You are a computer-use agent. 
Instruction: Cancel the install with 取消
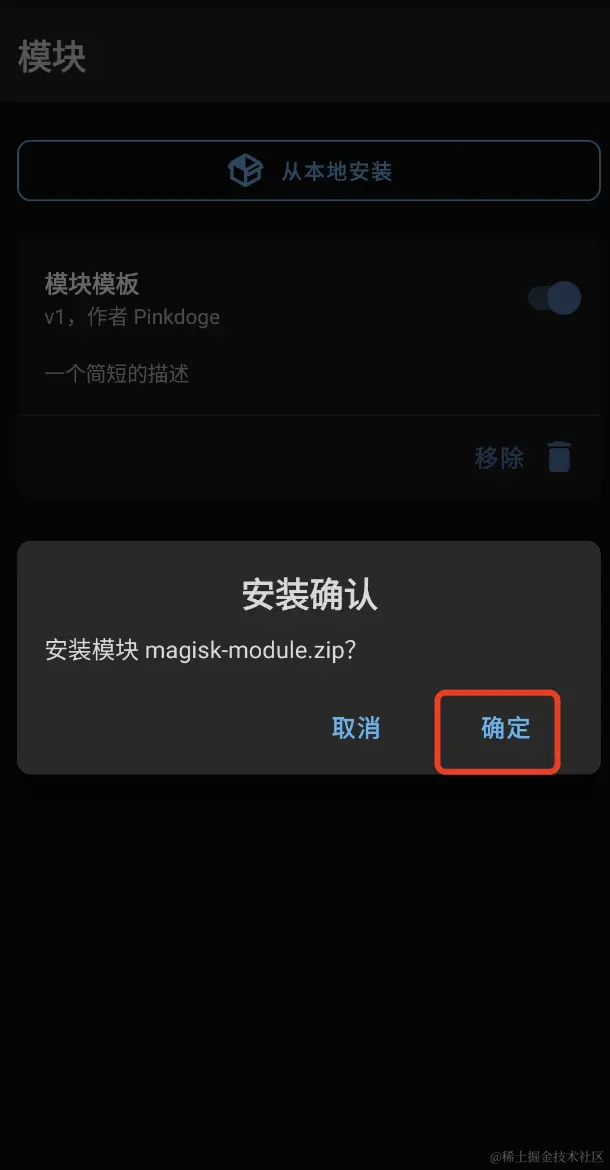click(x=355, y=728)
